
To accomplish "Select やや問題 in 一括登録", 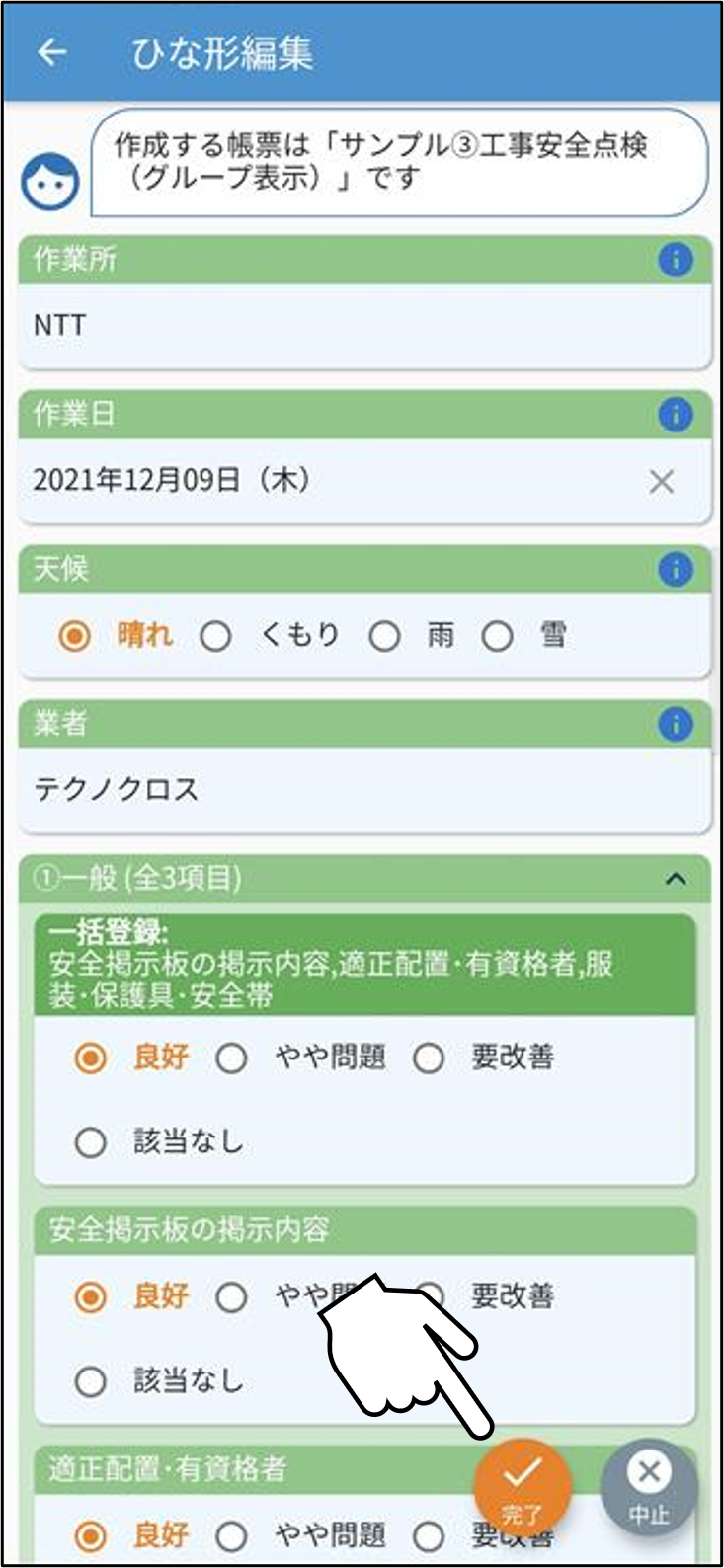I will 301,1058.
